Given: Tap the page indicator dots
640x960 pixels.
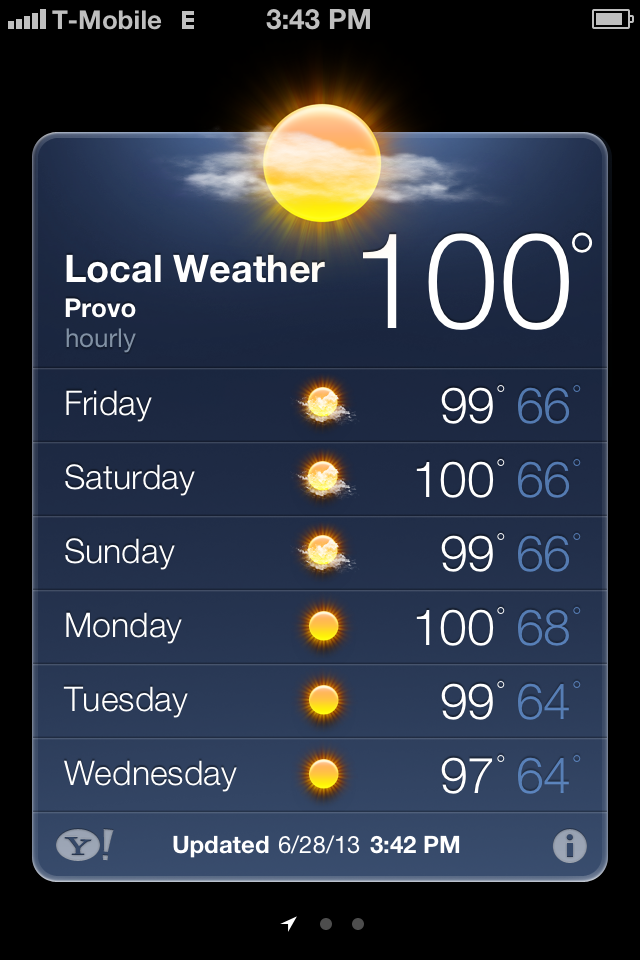Looking at the screenshot, I should (324, 924).
